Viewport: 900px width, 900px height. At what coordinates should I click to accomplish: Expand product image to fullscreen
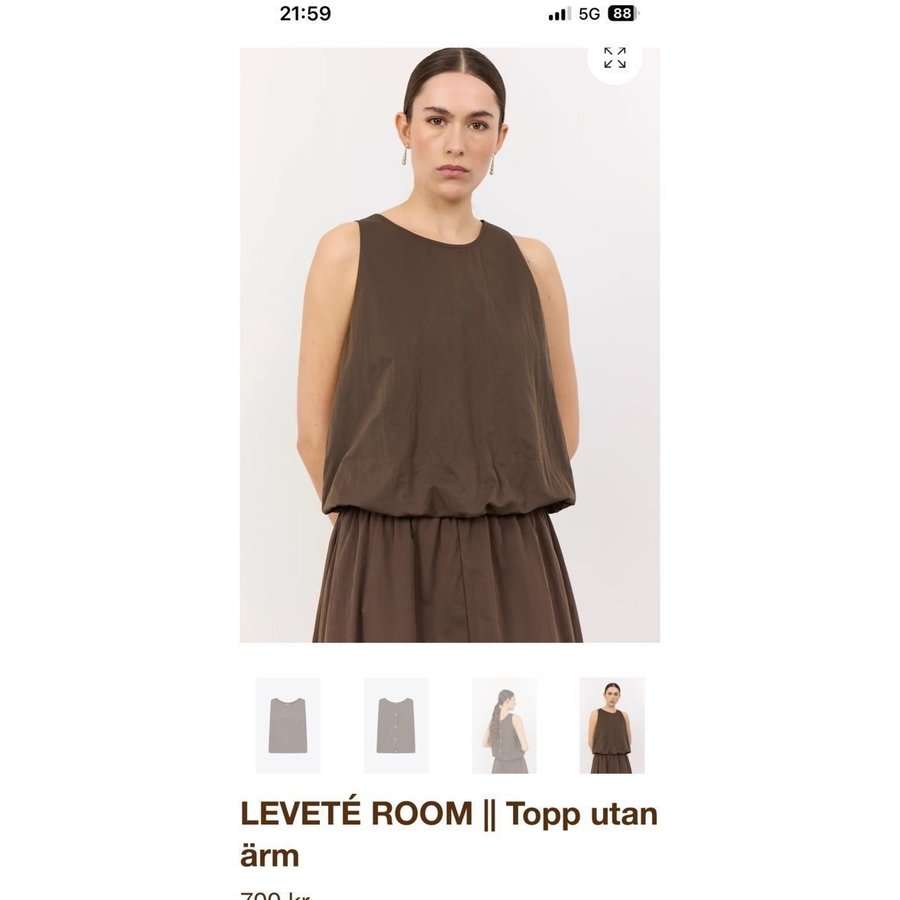[x=614, y=58]
